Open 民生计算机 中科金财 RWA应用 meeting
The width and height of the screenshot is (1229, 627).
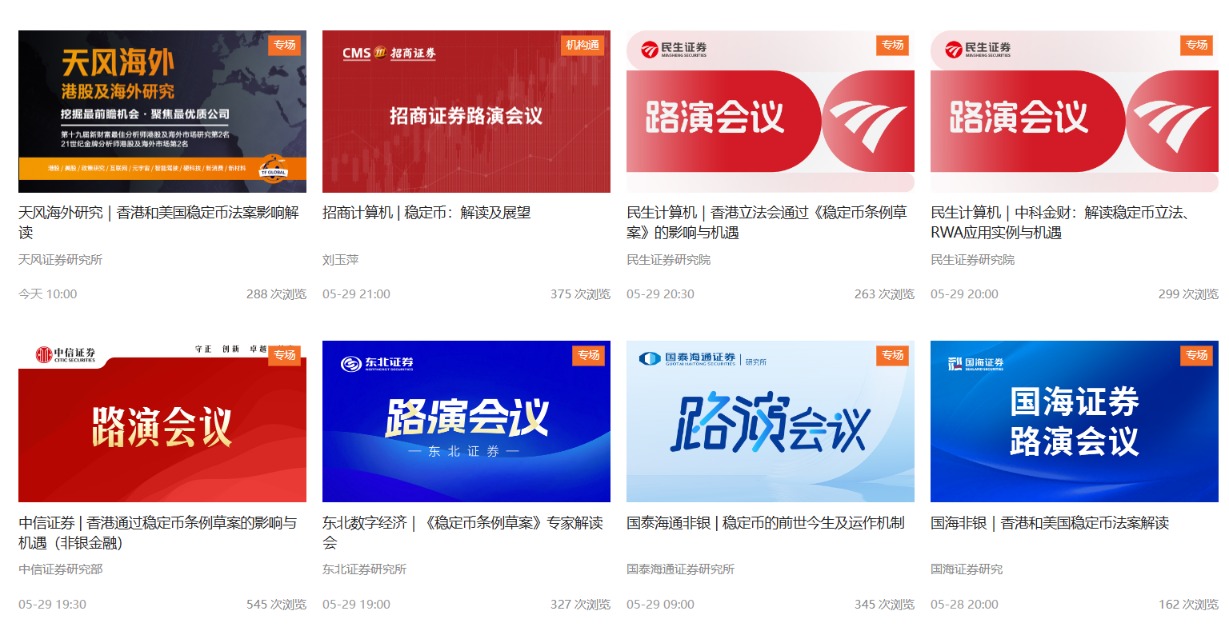pyautogui.click(x=1074, y=112)
